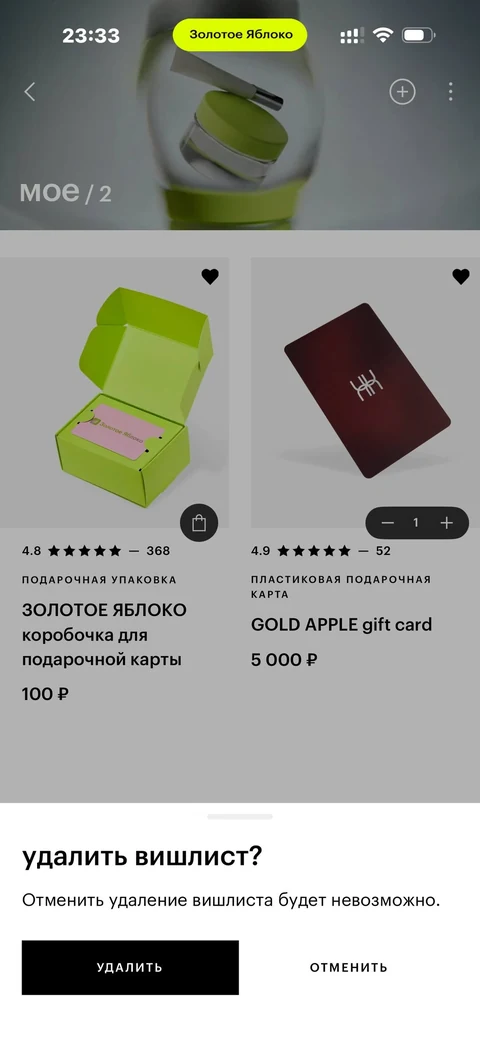The image size is (480, 1043).
Task: Open the three-dot overflow menu
Action: pos(451,92)
